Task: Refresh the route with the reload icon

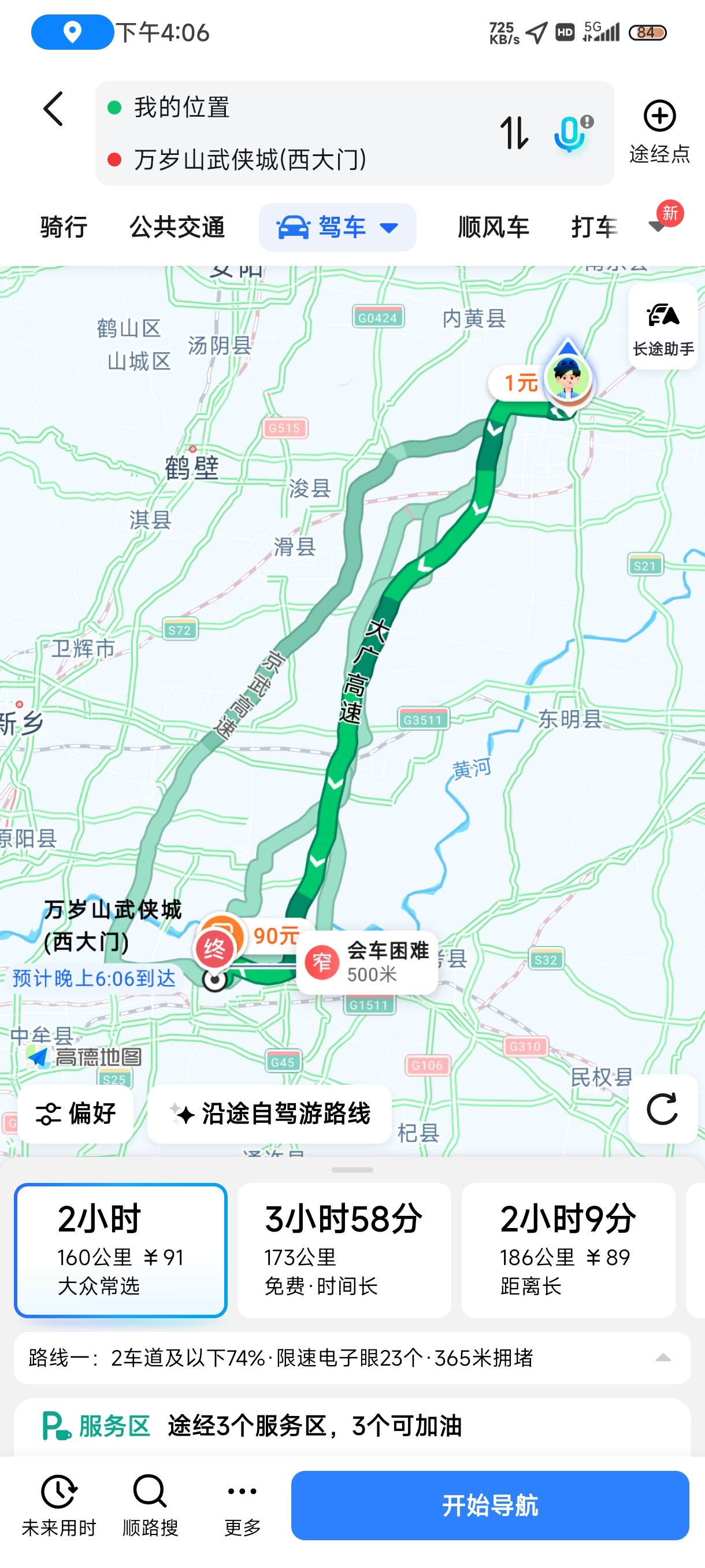Action: coord(662,1109)
